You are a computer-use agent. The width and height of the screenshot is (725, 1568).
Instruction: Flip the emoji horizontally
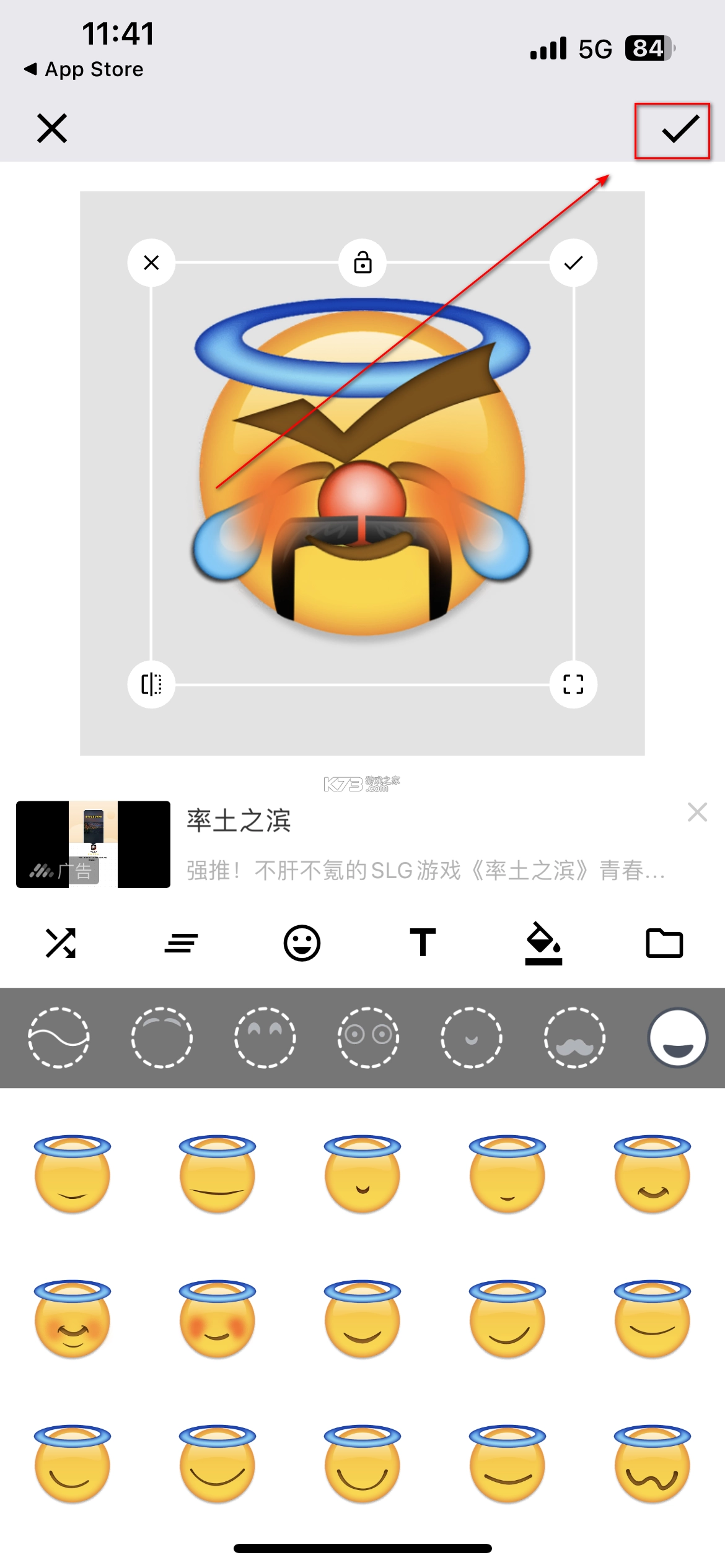click(151, 684)
